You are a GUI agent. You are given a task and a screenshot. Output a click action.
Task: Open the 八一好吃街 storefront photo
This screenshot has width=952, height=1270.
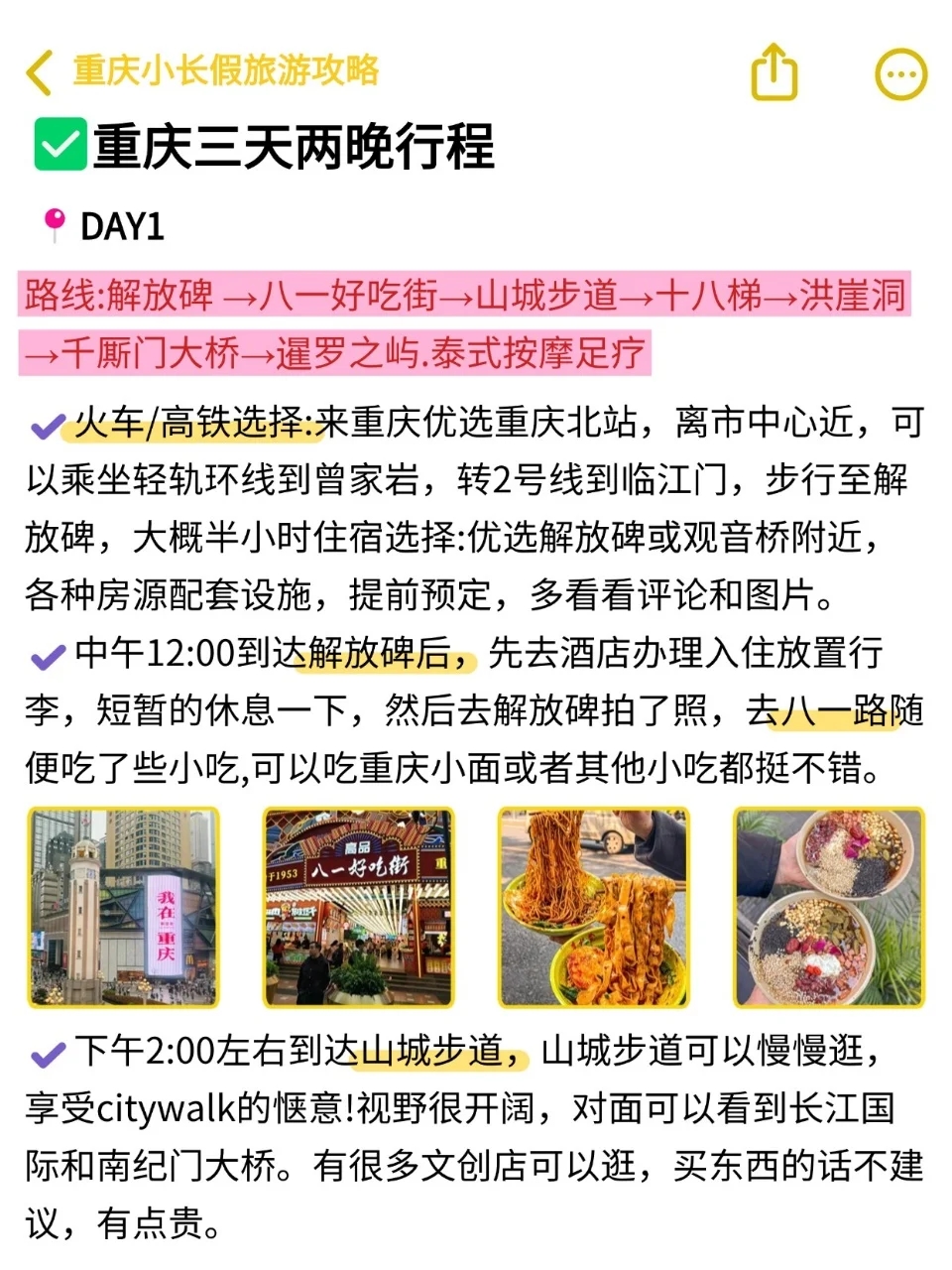(358, 908)
